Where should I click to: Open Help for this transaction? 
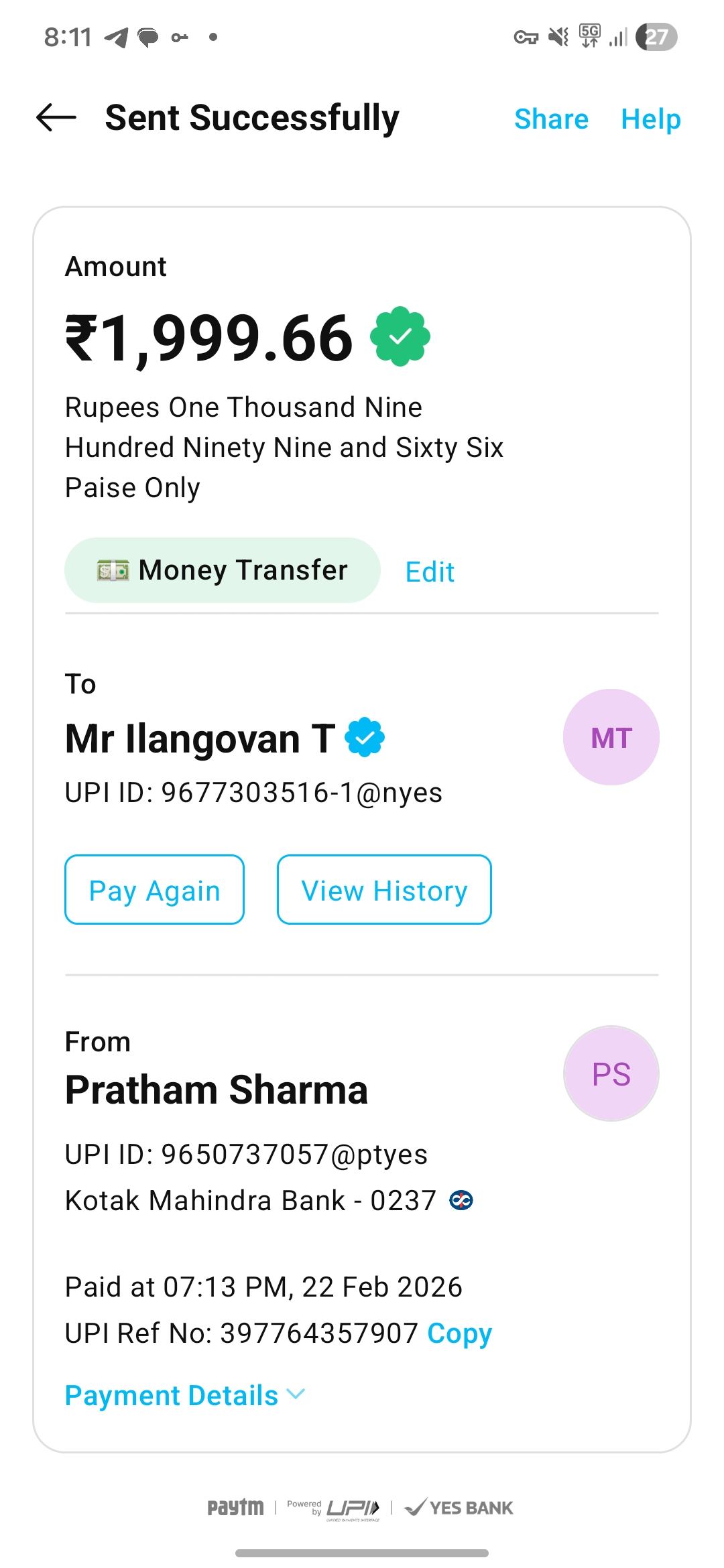pos(650,119)
